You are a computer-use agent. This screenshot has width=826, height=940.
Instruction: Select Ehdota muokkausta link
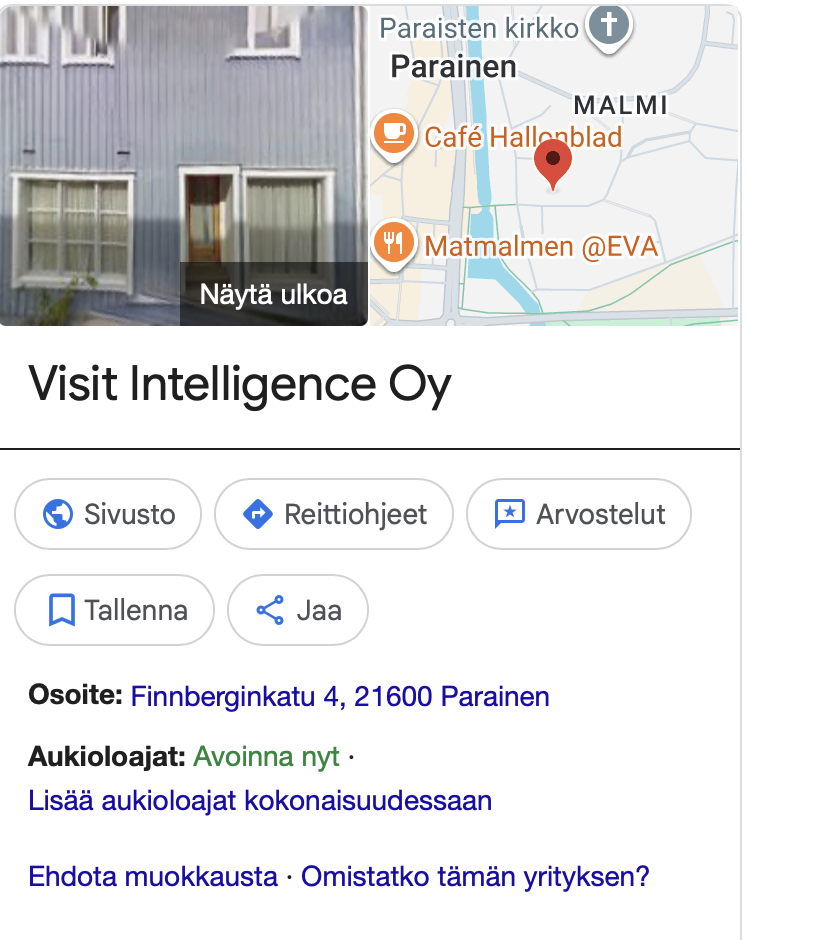tap(153, 877)
